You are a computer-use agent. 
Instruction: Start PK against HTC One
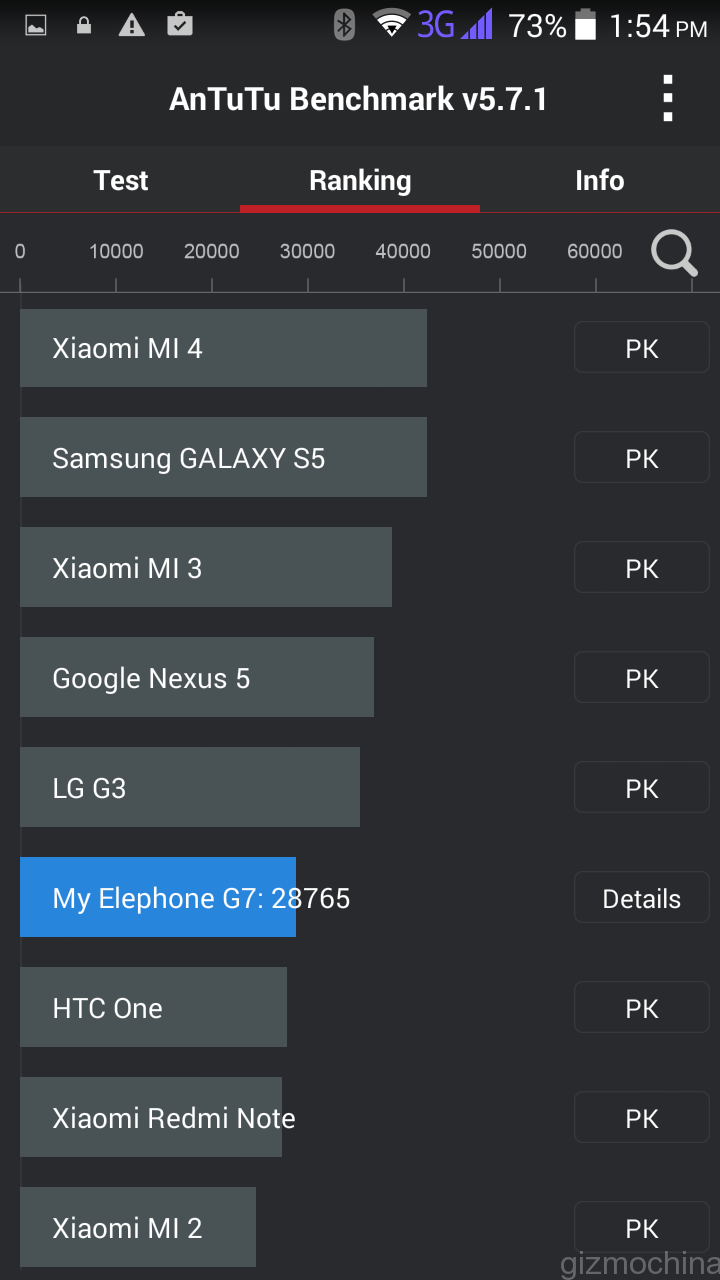(641, 1008)
